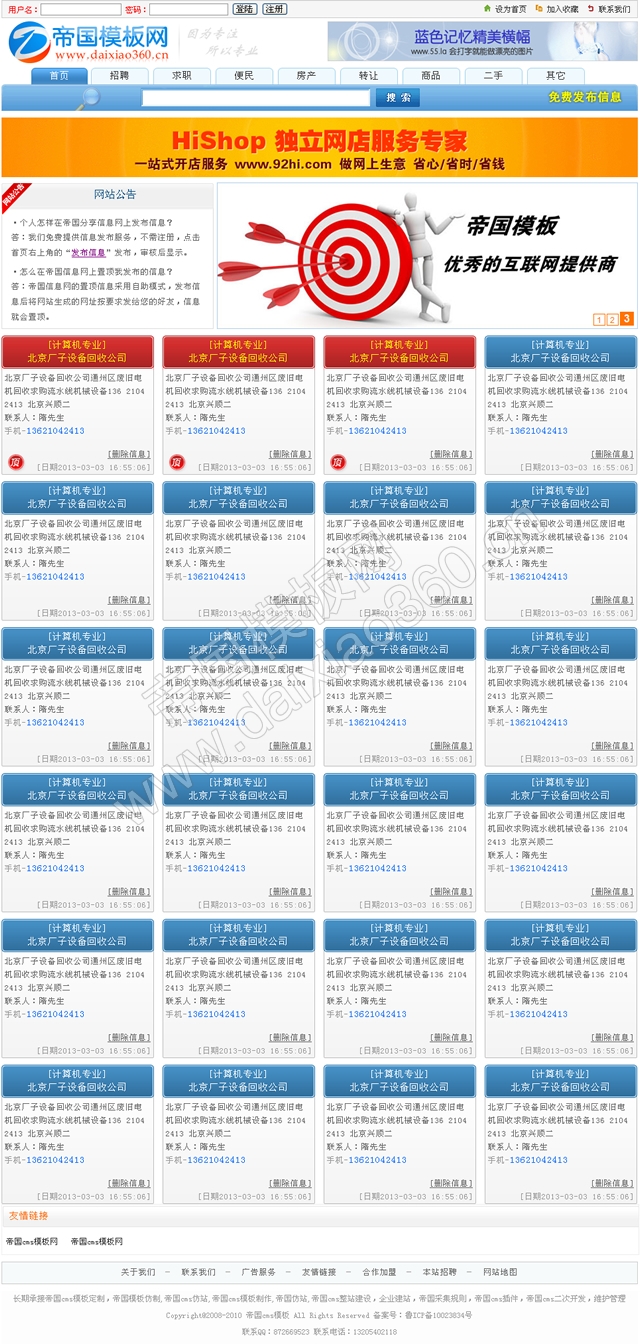Tap the 用户名 username field
The image size is (640, 1344).
[81, 9]
